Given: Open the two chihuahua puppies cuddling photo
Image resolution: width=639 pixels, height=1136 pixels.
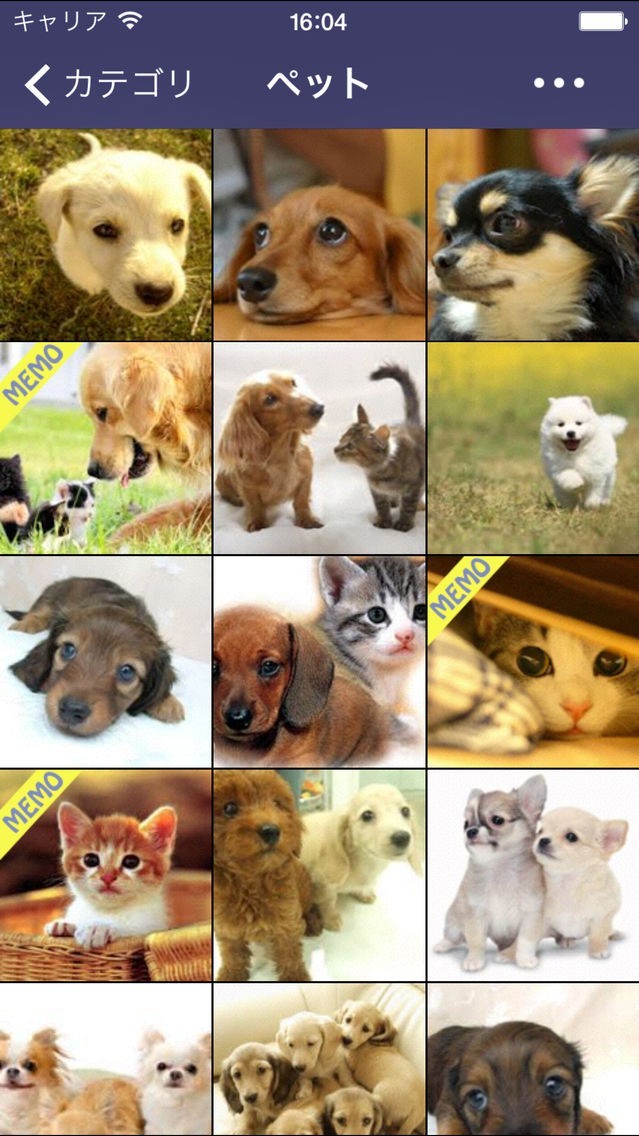Looking at the screenshot, I should 533,875.
